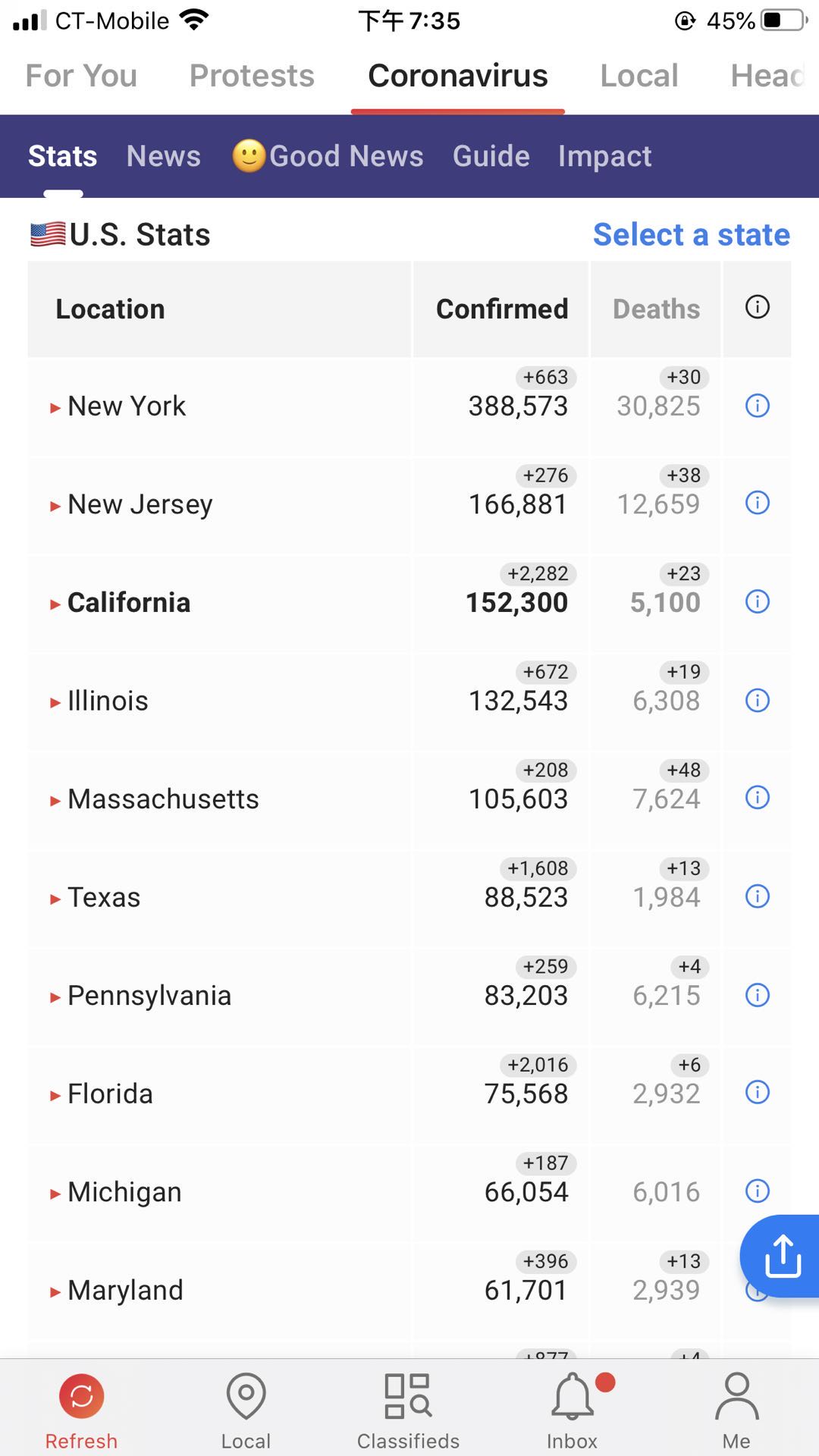Switch to the Guide sub-tab
Image resolution: width=819 pixels, height=1456 pixels.
coord(491,156)
